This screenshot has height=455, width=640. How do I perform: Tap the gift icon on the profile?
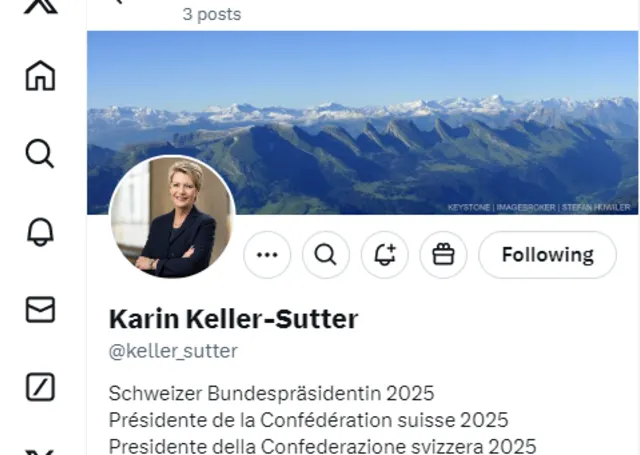coord(443,255)
